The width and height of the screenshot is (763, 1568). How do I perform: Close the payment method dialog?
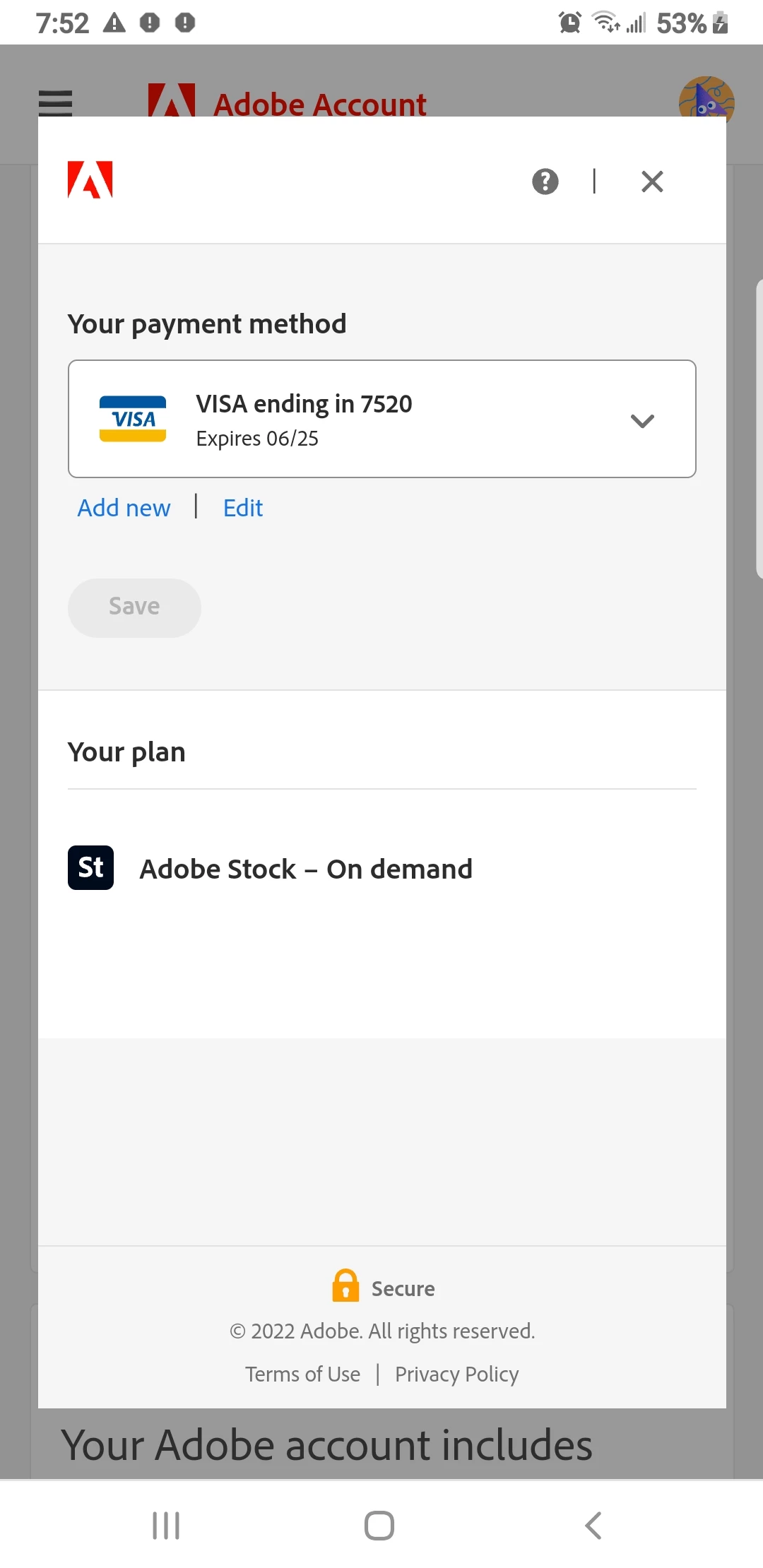tap(652, 182)
